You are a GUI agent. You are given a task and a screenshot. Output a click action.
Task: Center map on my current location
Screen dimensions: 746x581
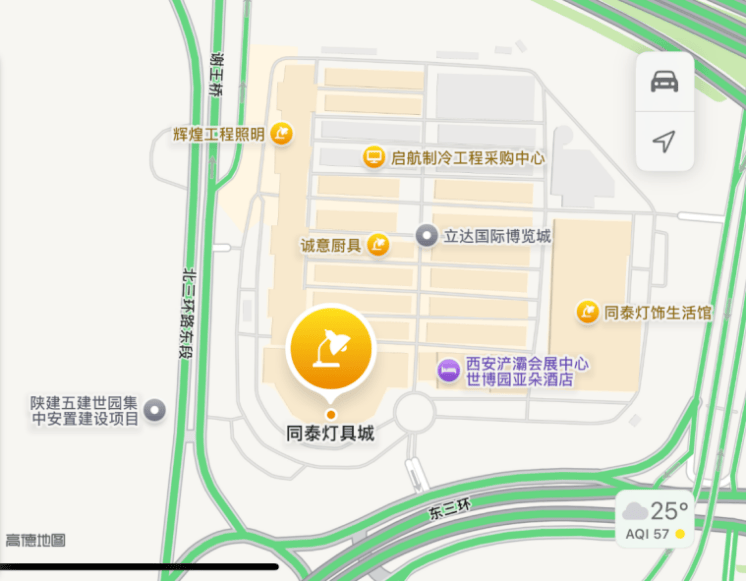click(664, 142)
